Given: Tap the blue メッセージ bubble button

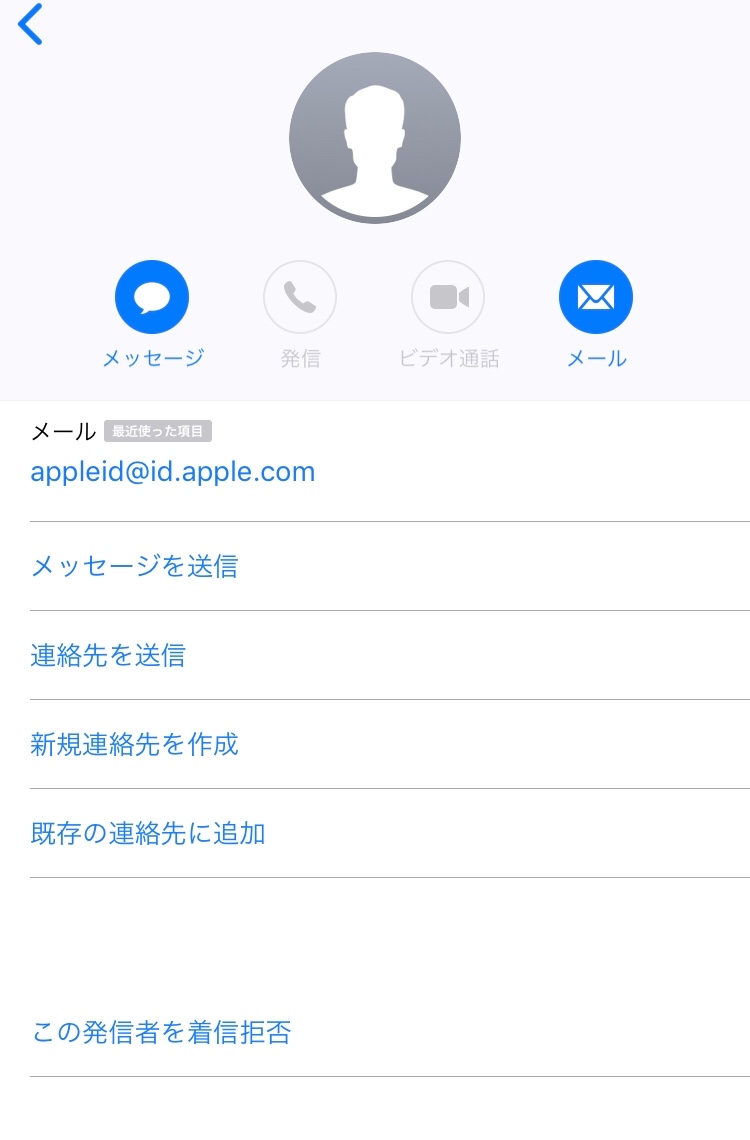Looking at the screenshot, I should point(152,297).
